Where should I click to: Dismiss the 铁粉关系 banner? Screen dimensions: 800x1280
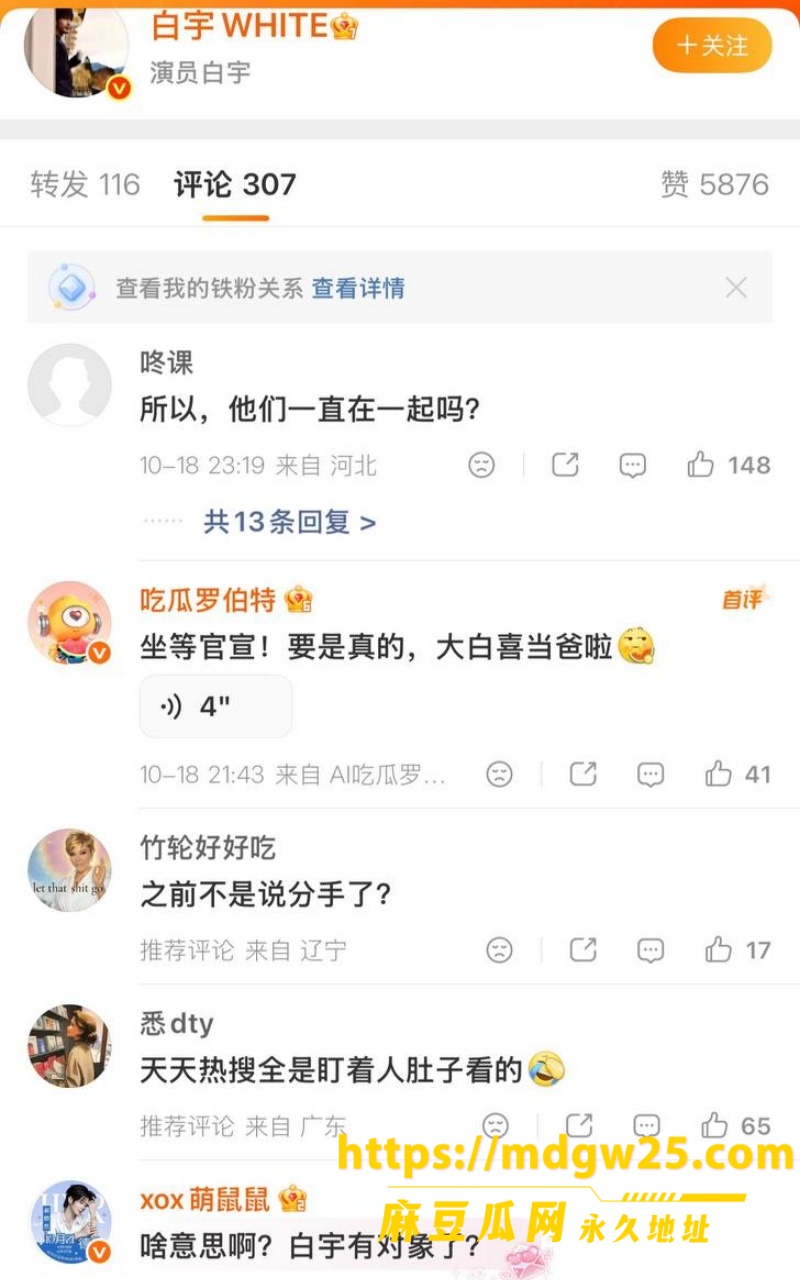point(736,288)
